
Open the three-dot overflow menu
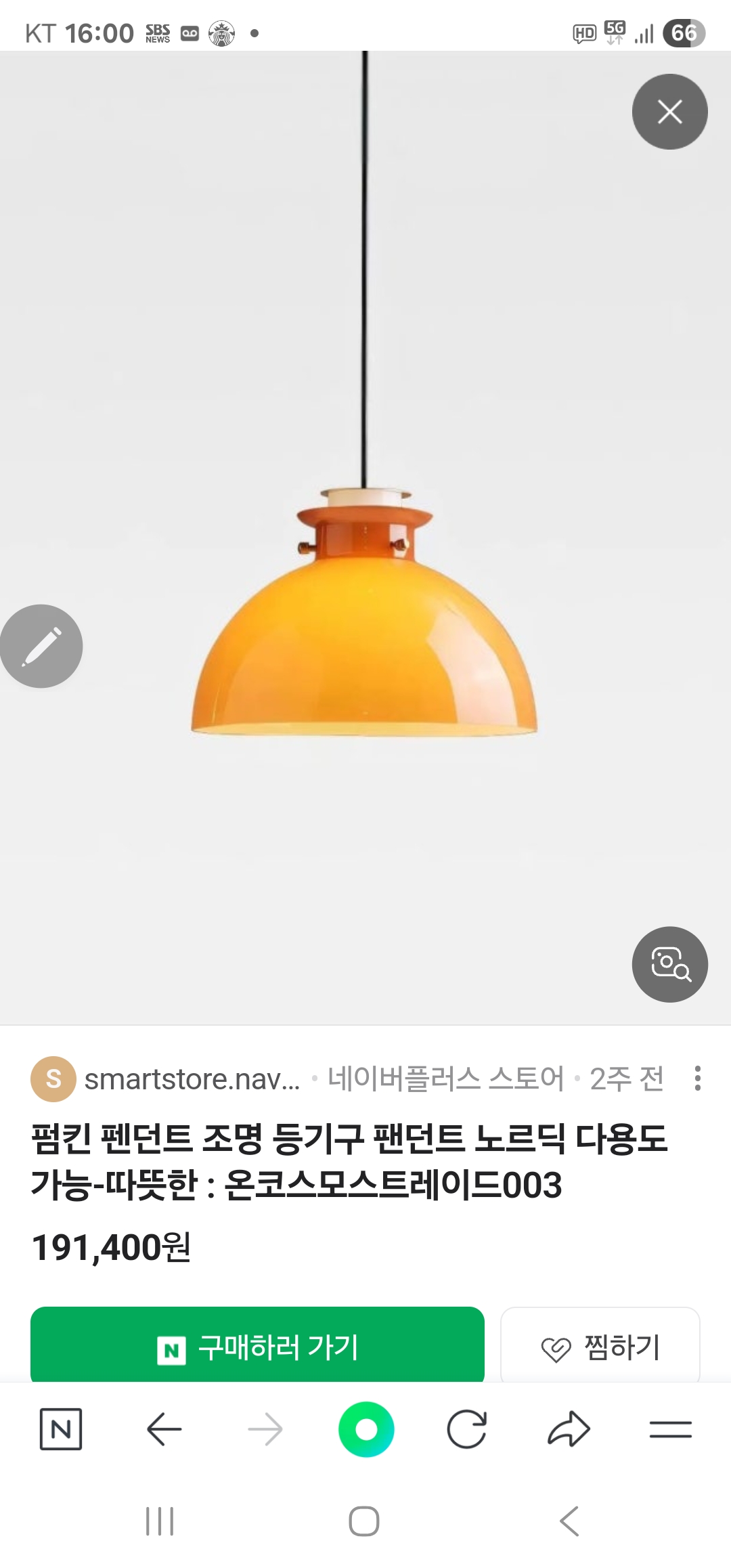coord(697,1079)
